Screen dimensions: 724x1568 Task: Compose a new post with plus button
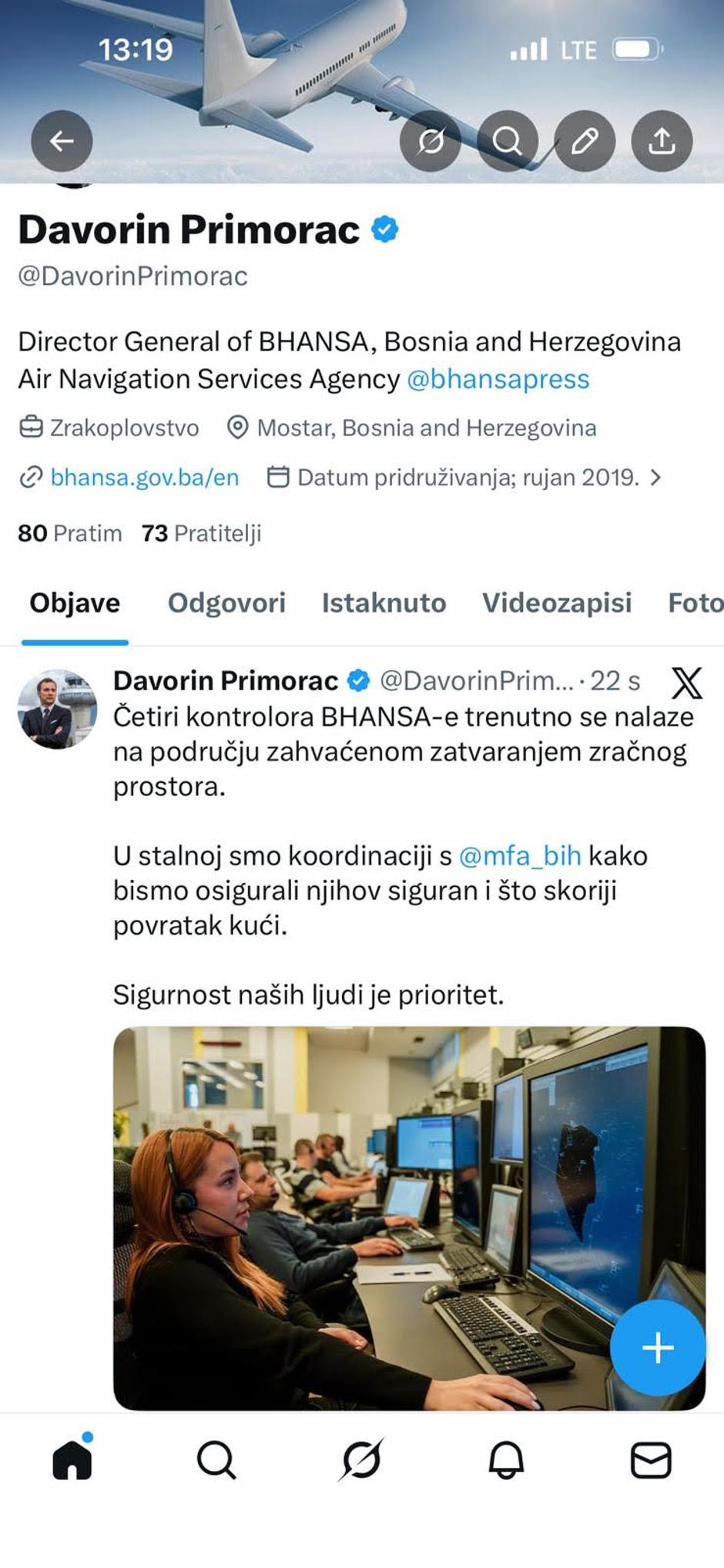(658, 1348)
